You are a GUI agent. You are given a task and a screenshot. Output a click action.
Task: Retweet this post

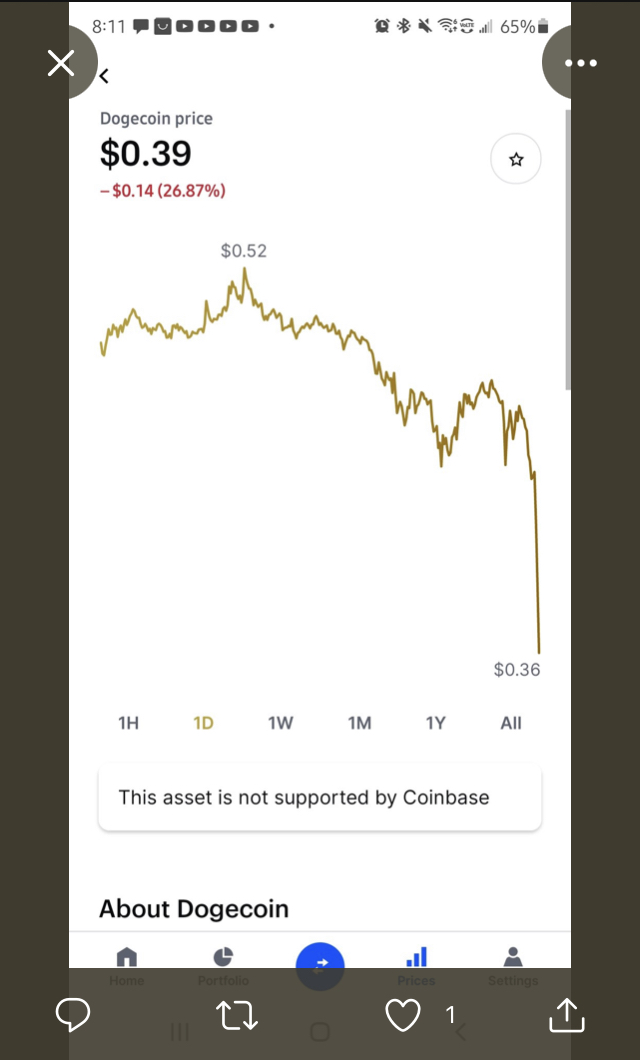pos(237,1015)
